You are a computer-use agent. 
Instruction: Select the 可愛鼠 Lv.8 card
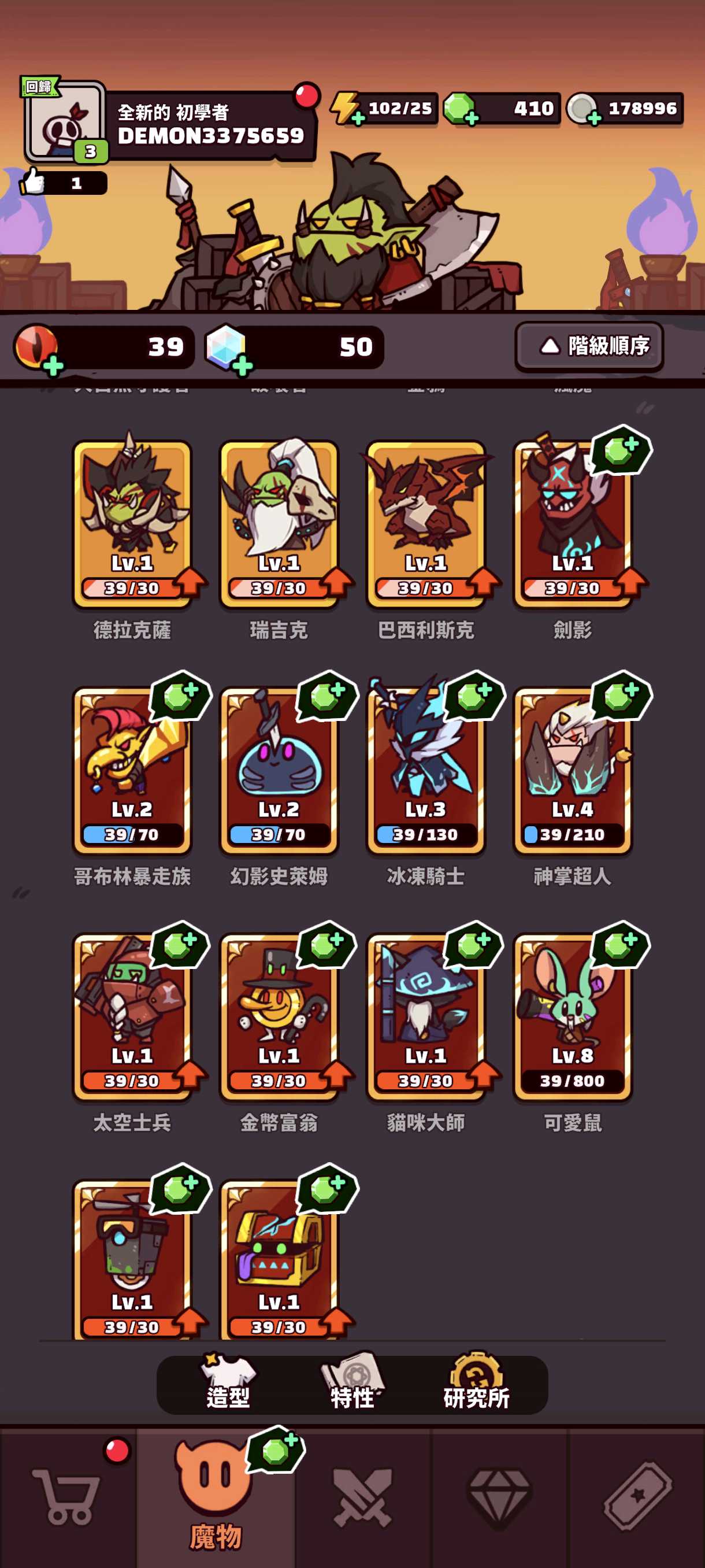click(573, 1016)
